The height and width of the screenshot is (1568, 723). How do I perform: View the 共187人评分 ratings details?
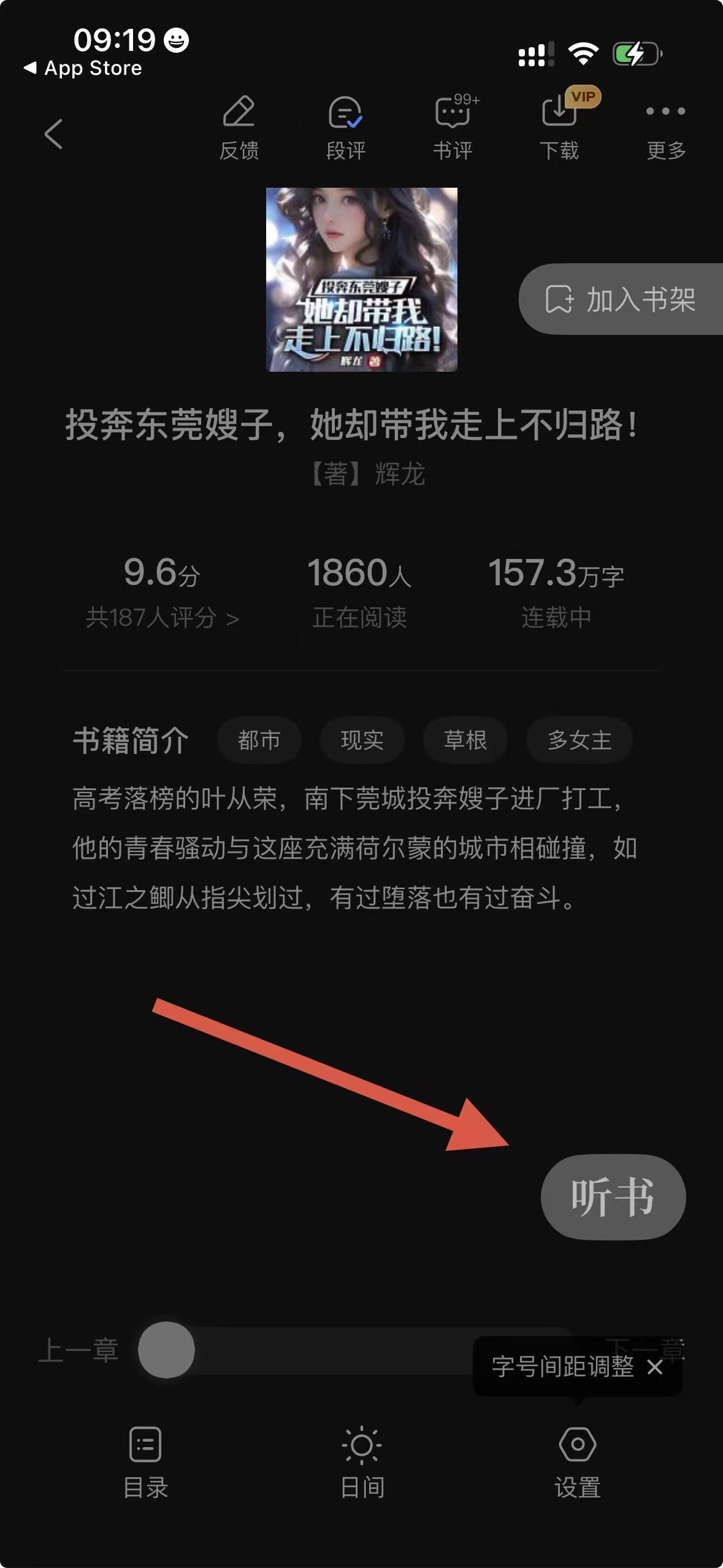(162, 617)
